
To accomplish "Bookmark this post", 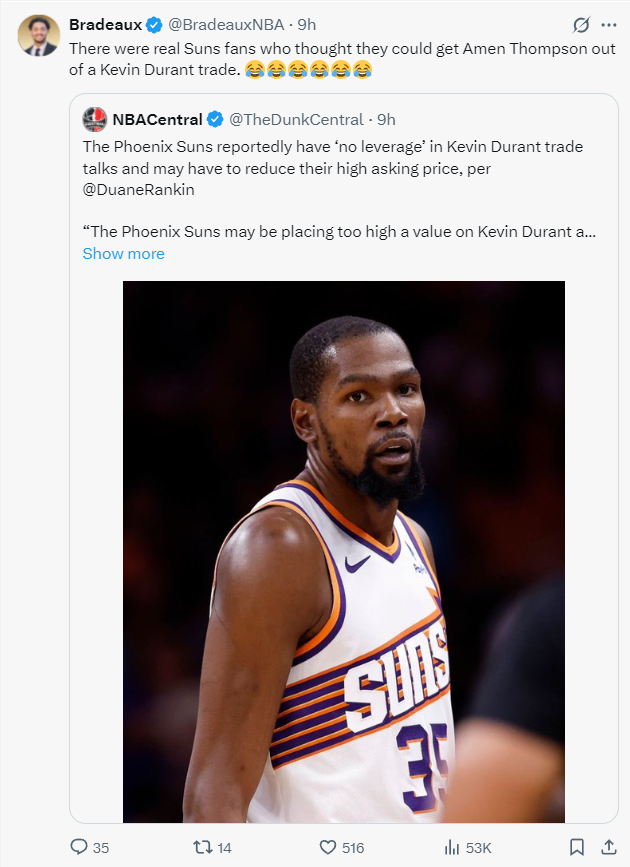I will (577, 847).
